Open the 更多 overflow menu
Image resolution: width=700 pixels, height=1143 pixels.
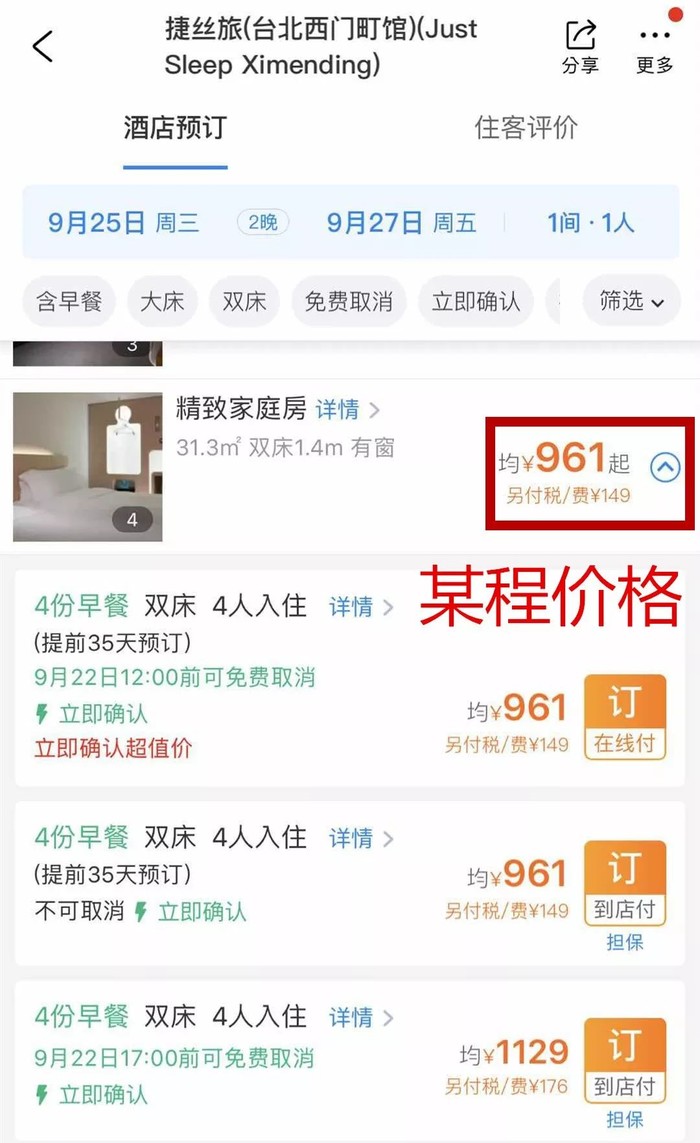tap(654, 46)
